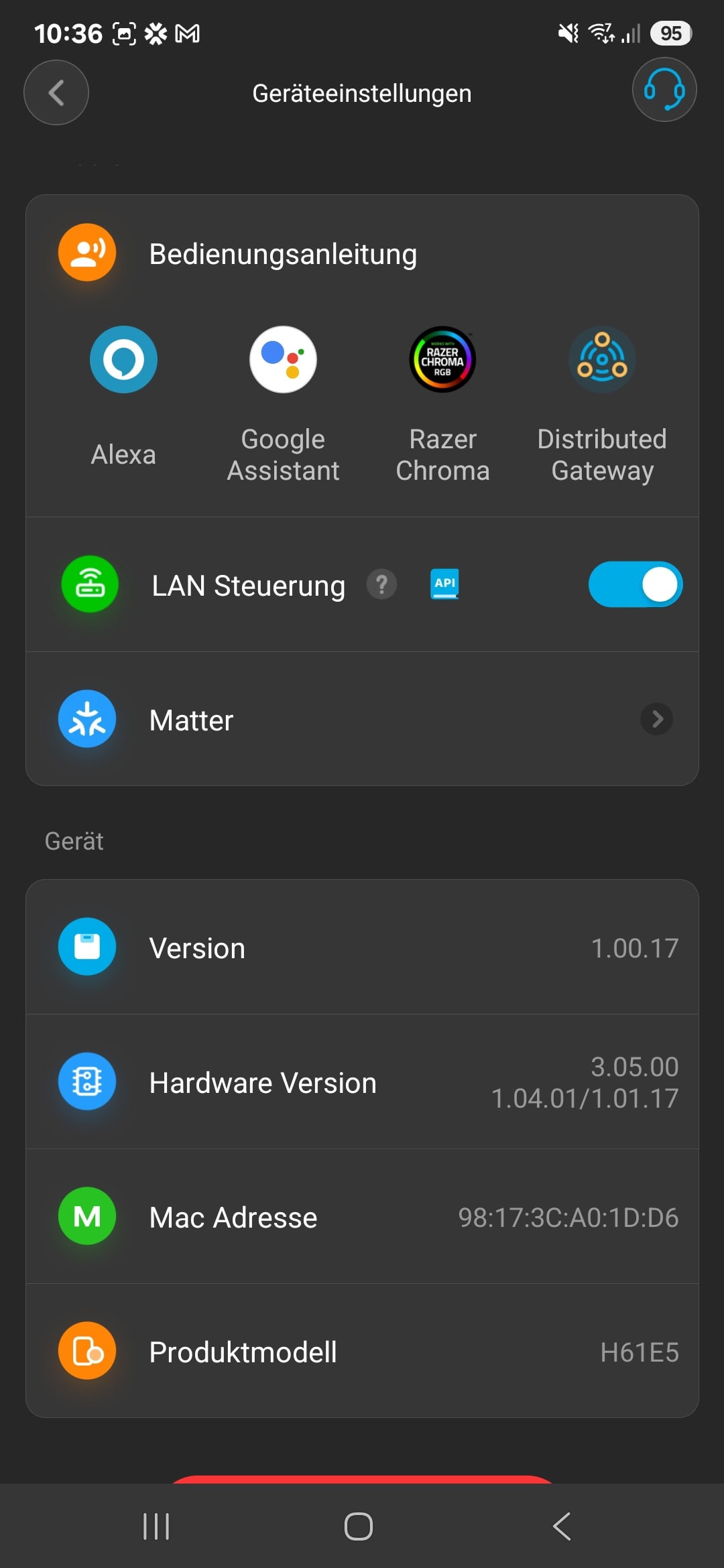Open customer support headset icon
This screenshot has width=724, height=1568.
point(664,90)
